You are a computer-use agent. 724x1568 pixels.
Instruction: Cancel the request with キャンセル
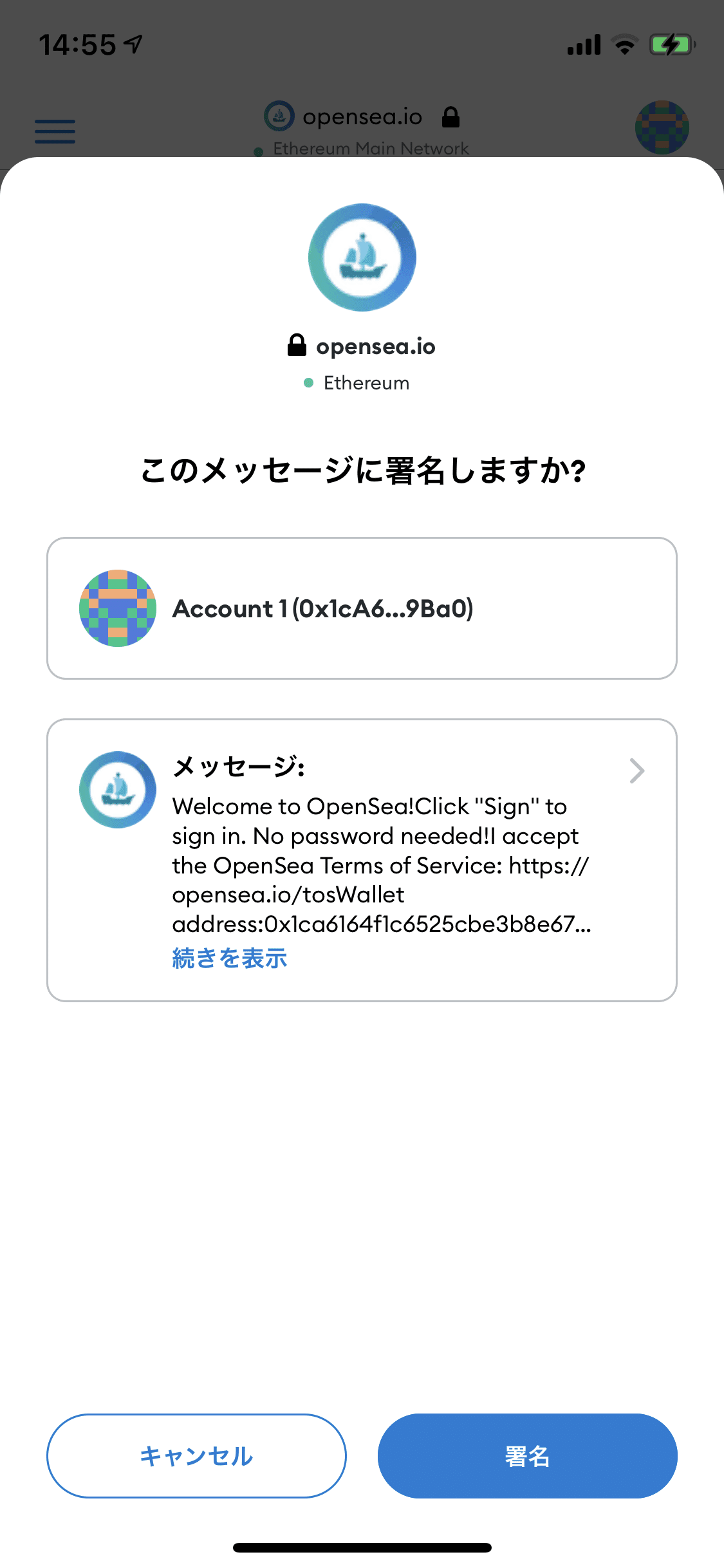[x=196, y=1455]
